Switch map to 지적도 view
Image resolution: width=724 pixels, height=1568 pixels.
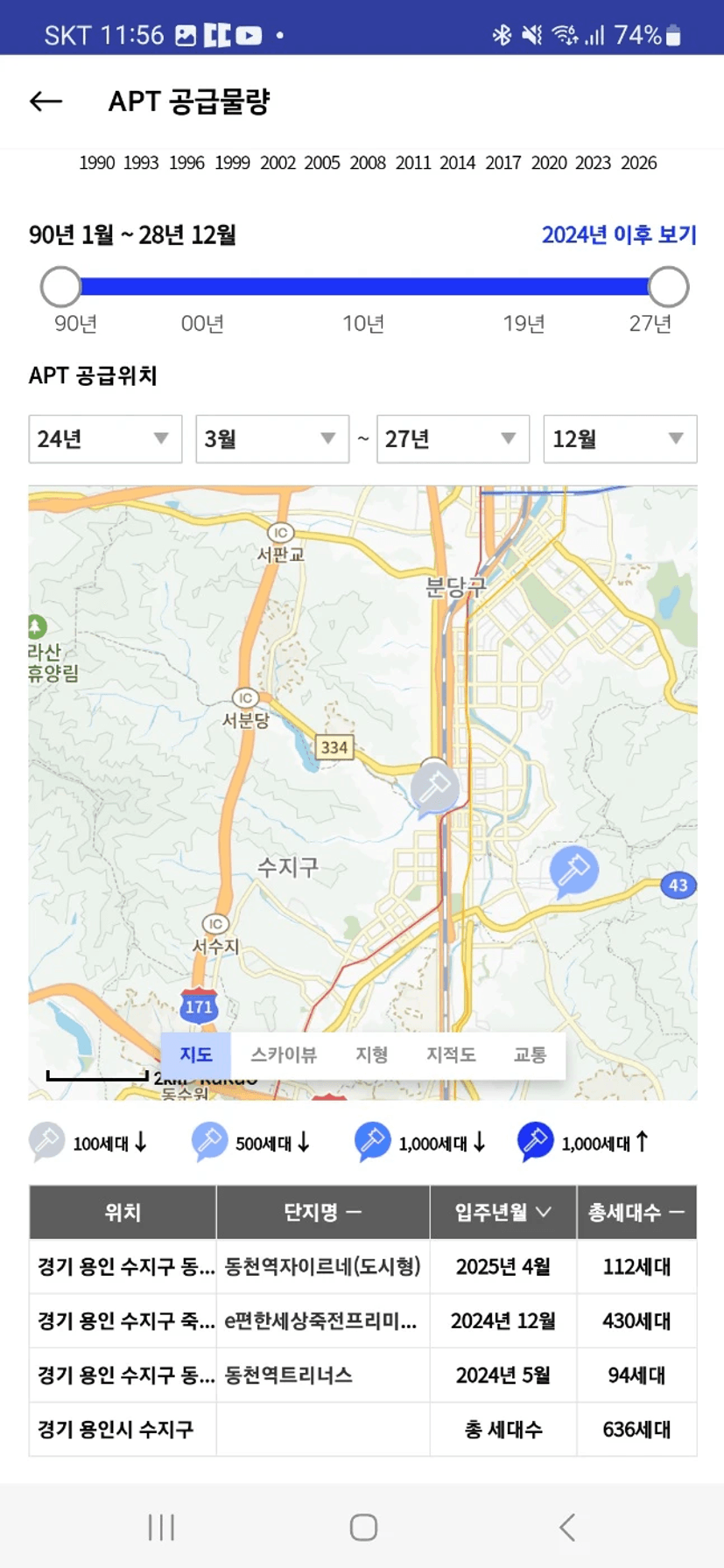(451, 1055)
